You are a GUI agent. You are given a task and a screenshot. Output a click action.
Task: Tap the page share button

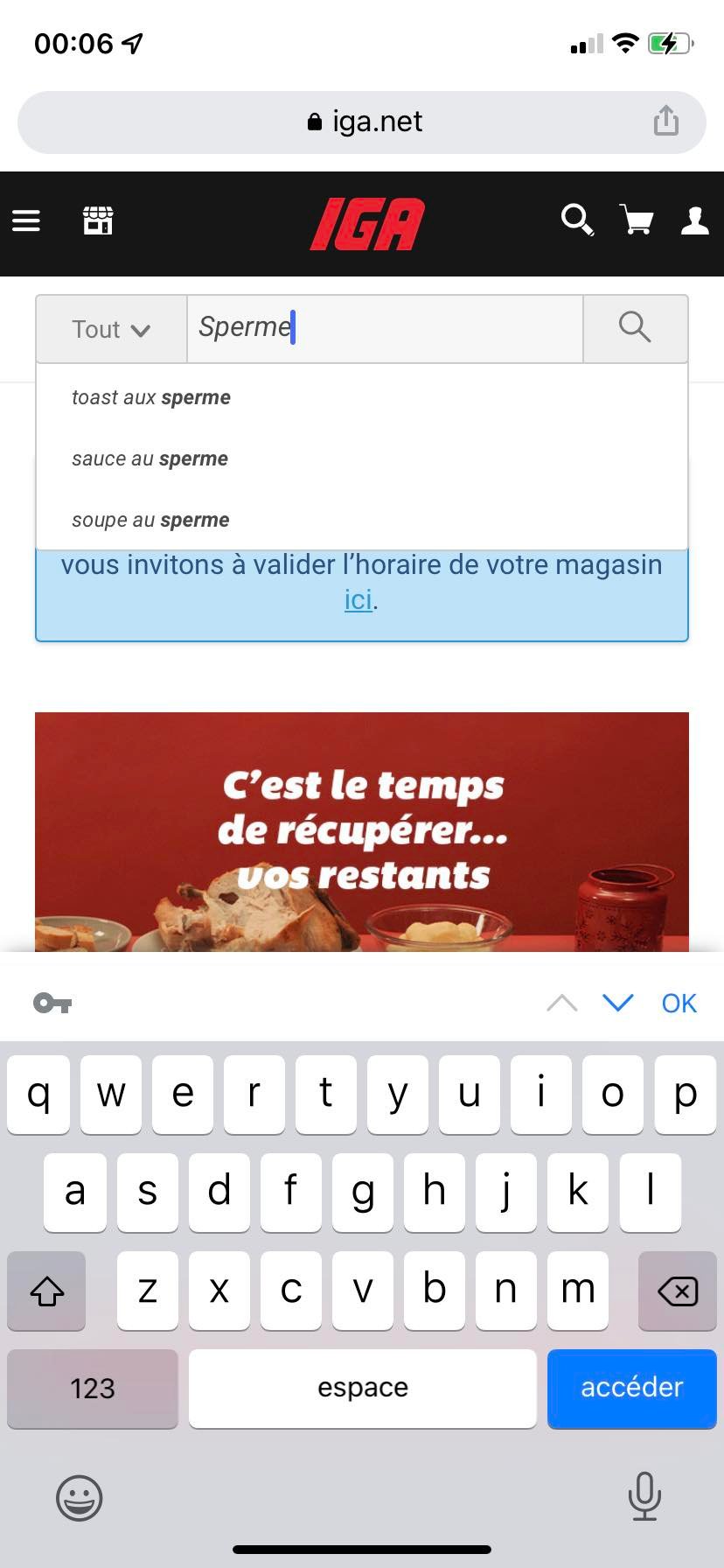(x=666, y=122)
